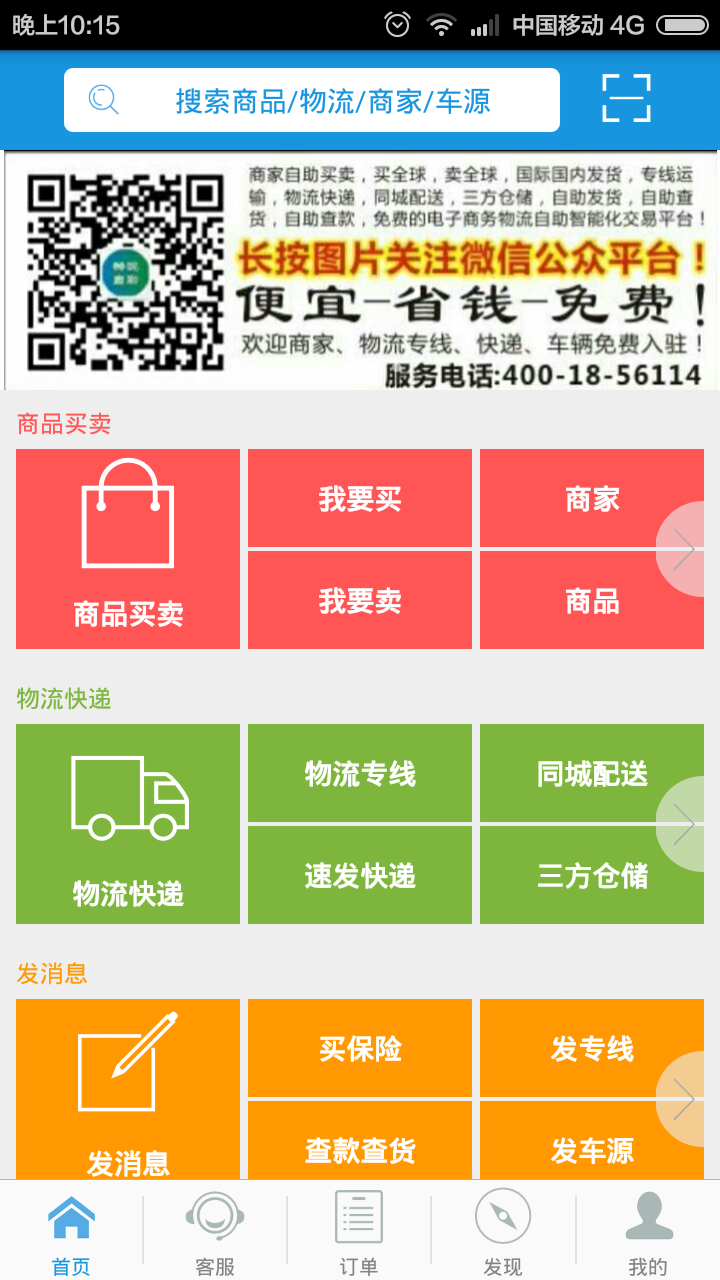Select 我要买

[360, 498]
